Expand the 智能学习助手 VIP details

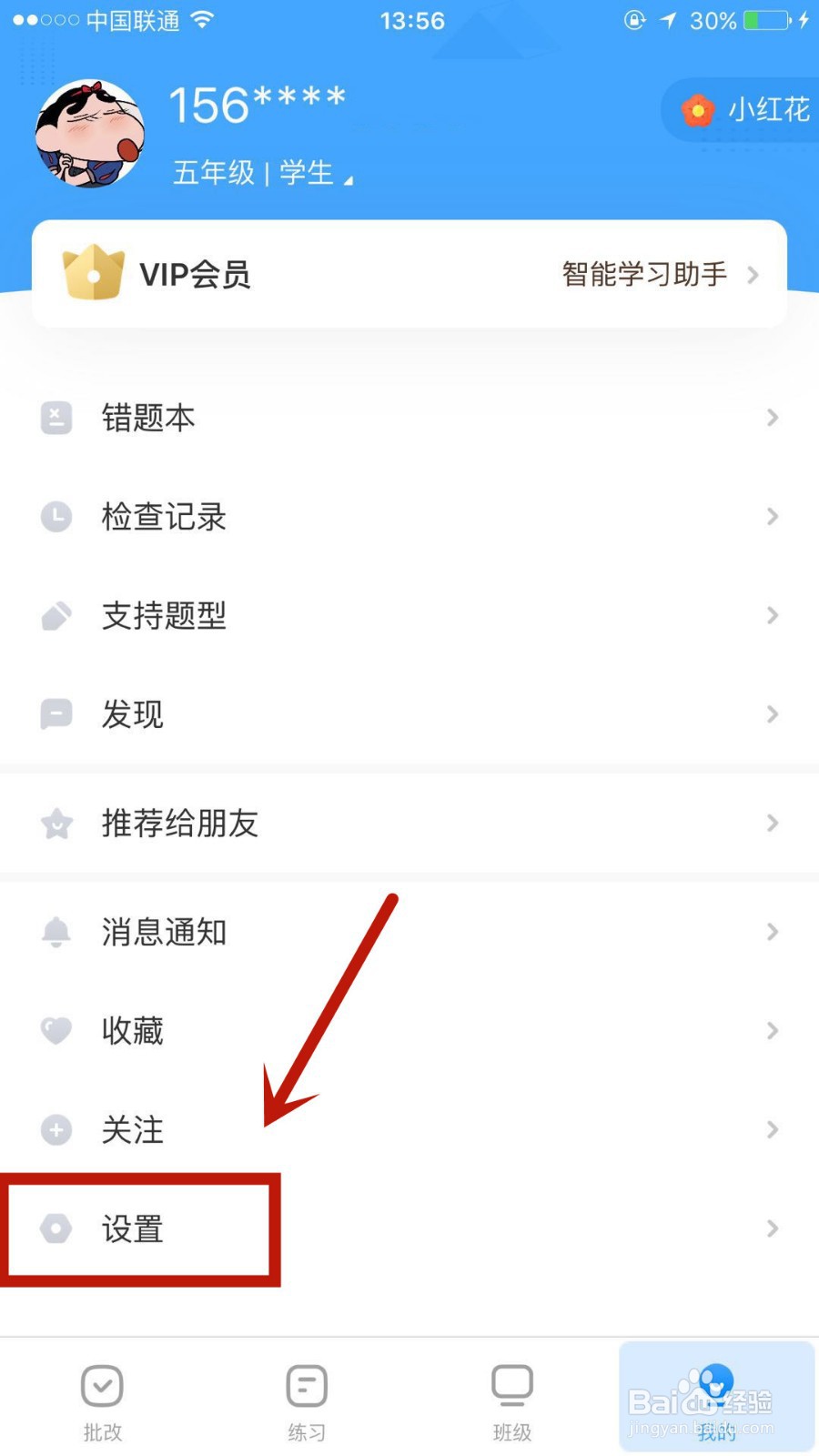pyautogui.click(x=643, y=274)
